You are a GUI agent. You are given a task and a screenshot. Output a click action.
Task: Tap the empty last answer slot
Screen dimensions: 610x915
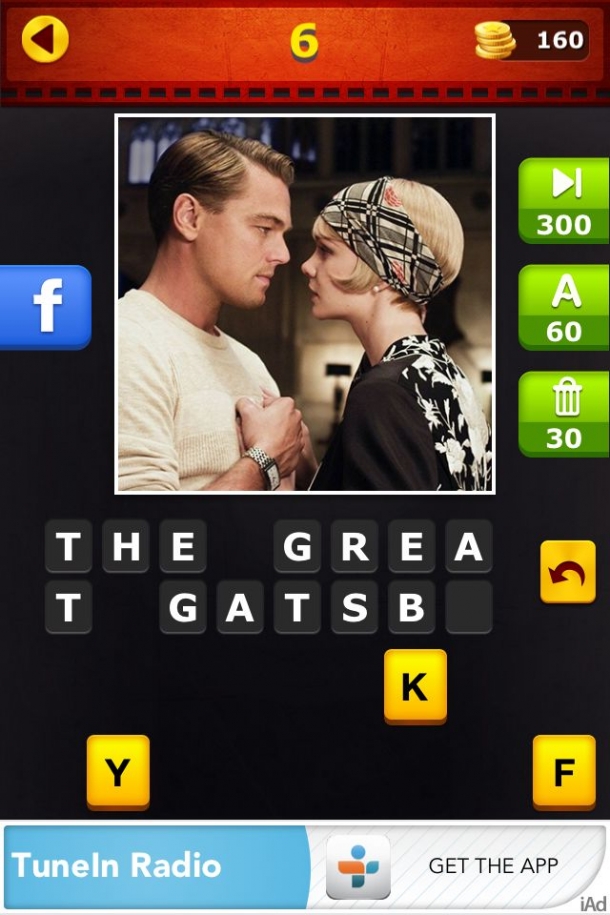(468, 608)
